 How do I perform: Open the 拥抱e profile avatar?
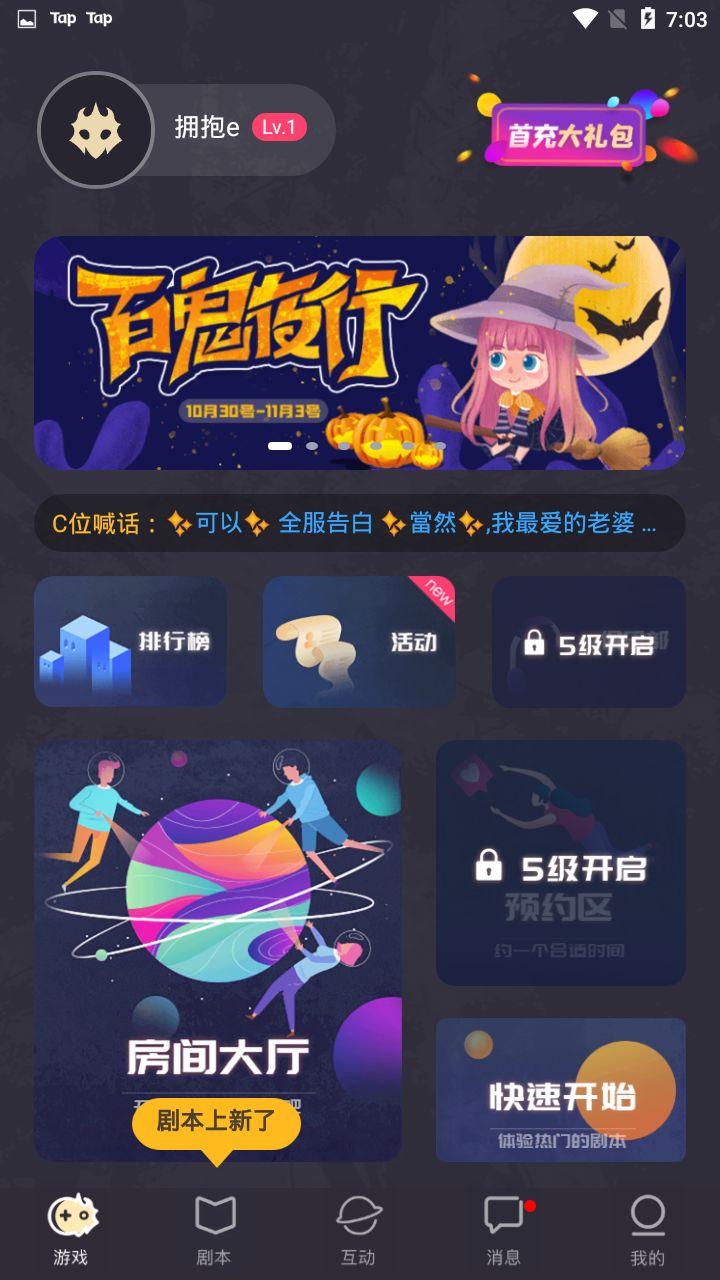pos(96,130)
